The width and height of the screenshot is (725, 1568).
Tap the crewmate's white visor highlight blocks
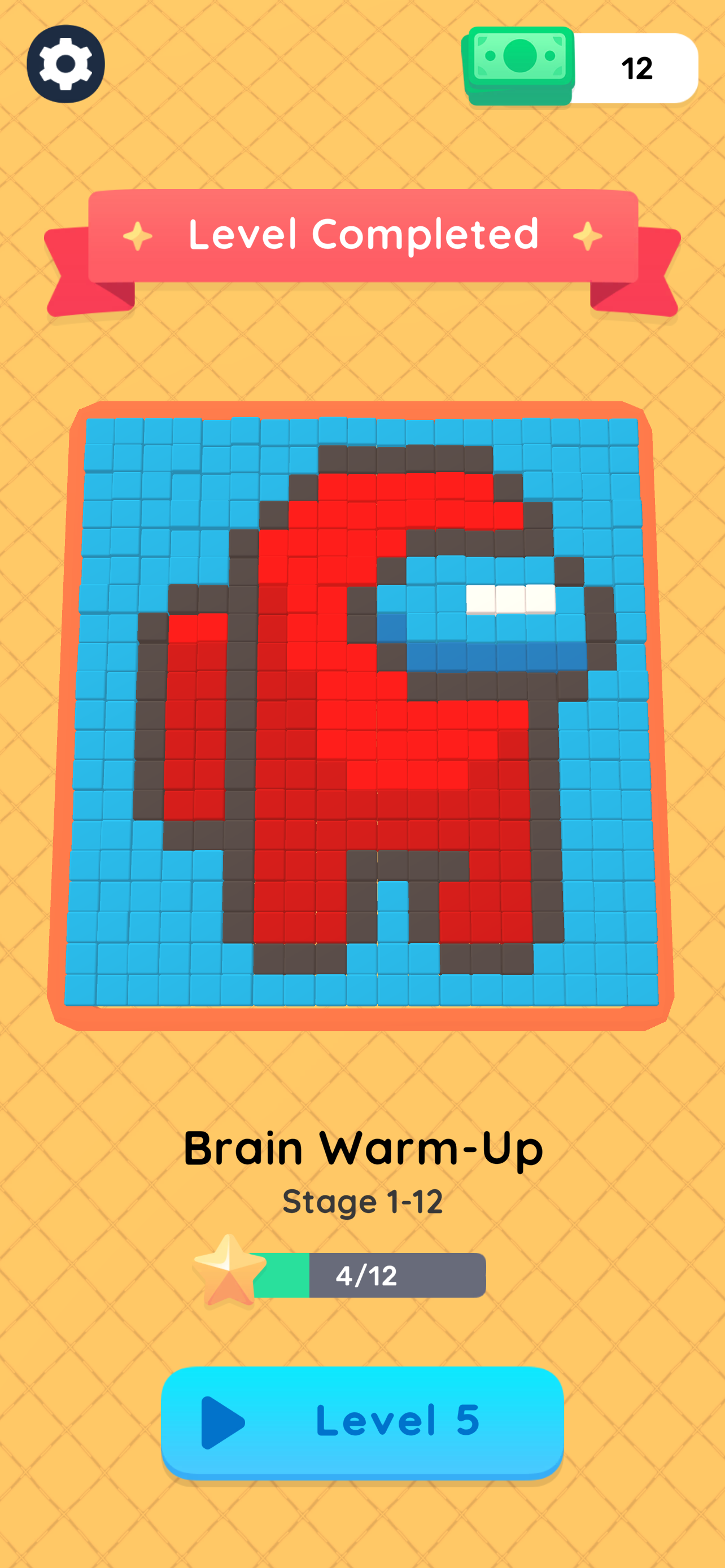point(512,599)
